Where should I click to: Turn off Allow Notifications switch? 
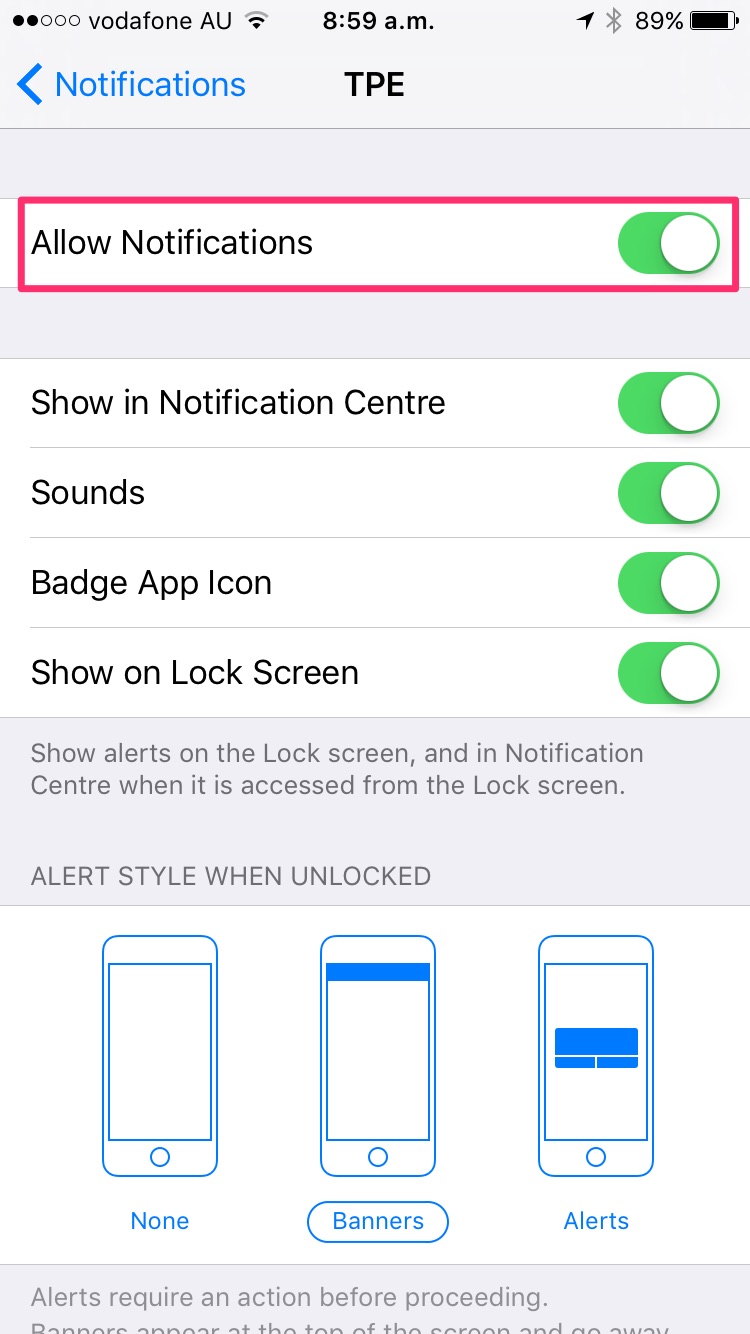click(x=669, y=243)
